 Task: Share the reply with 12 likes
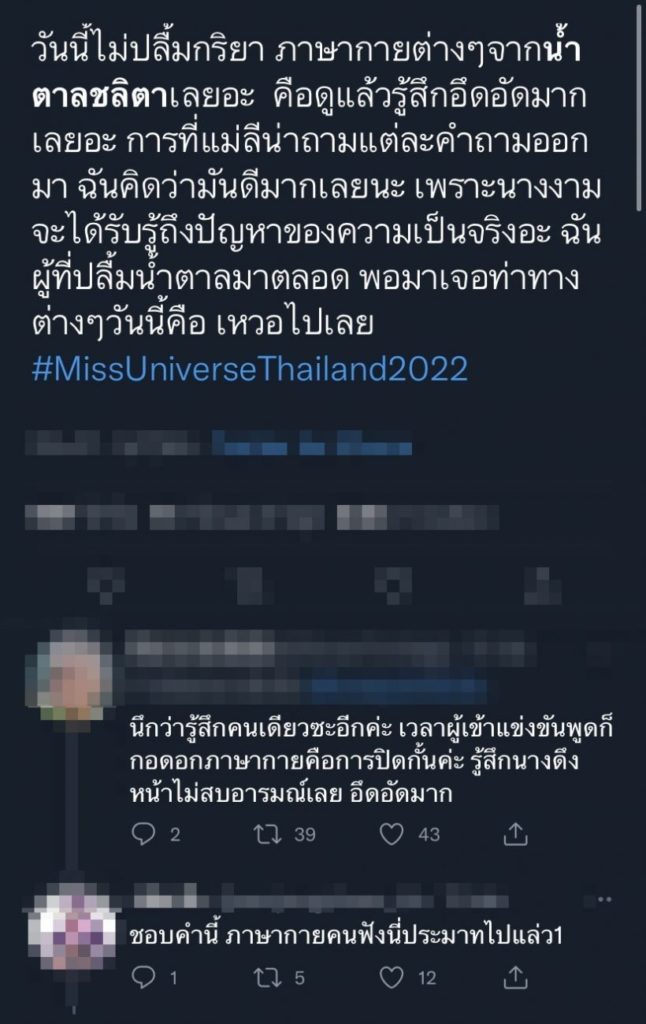tap(516, 976)
